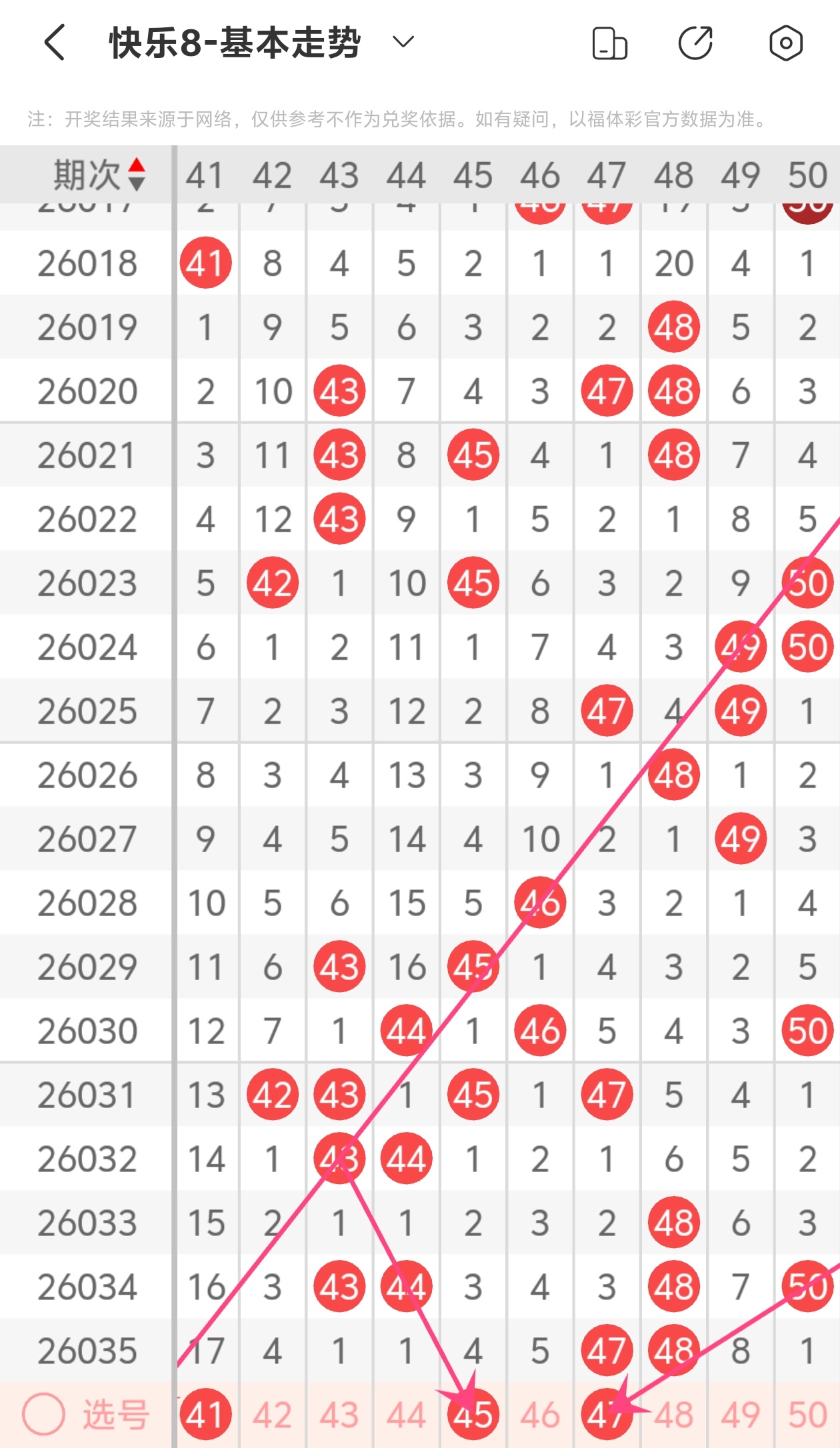Tap the circle beside 选号
840x1448 pixels.
(44, 1414)
